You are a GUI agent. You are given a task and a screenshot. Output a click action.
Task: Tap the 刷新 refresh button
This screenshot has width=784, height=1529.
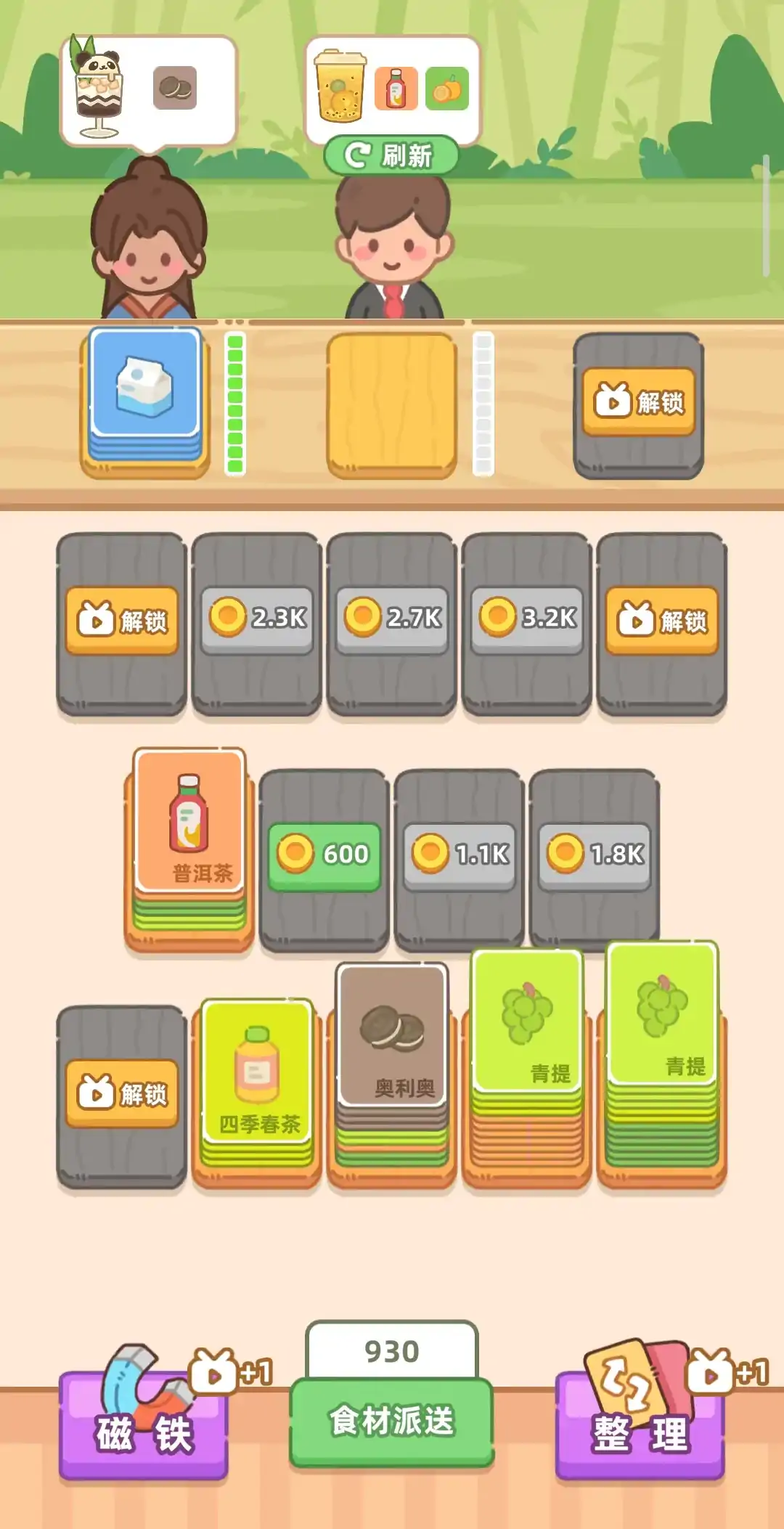coord(391,155)
